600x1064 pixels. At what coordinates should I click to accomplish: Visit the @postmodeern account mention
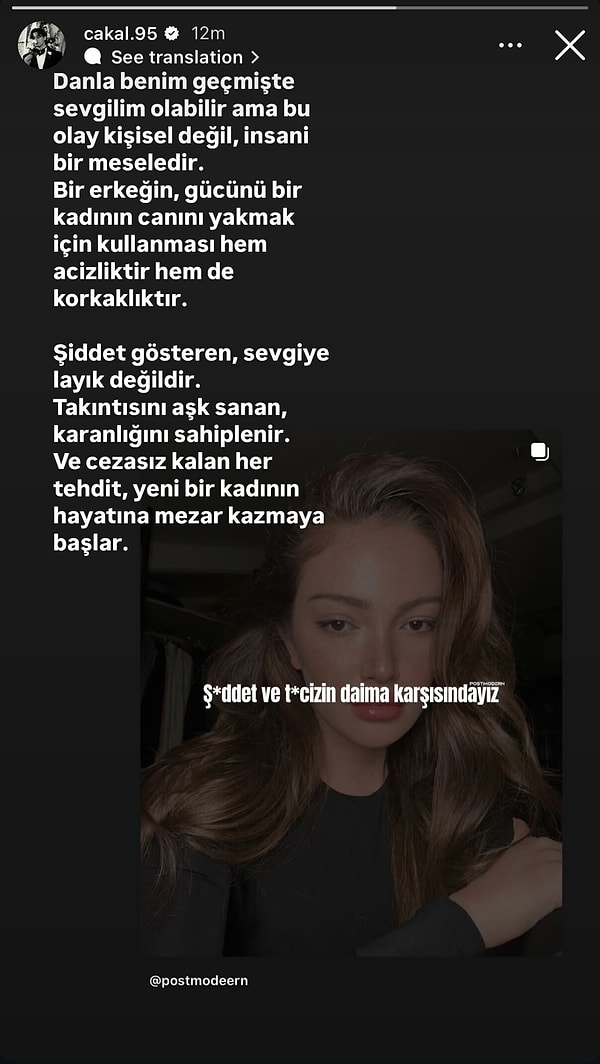pyautogui.click(x=198, y=981)
